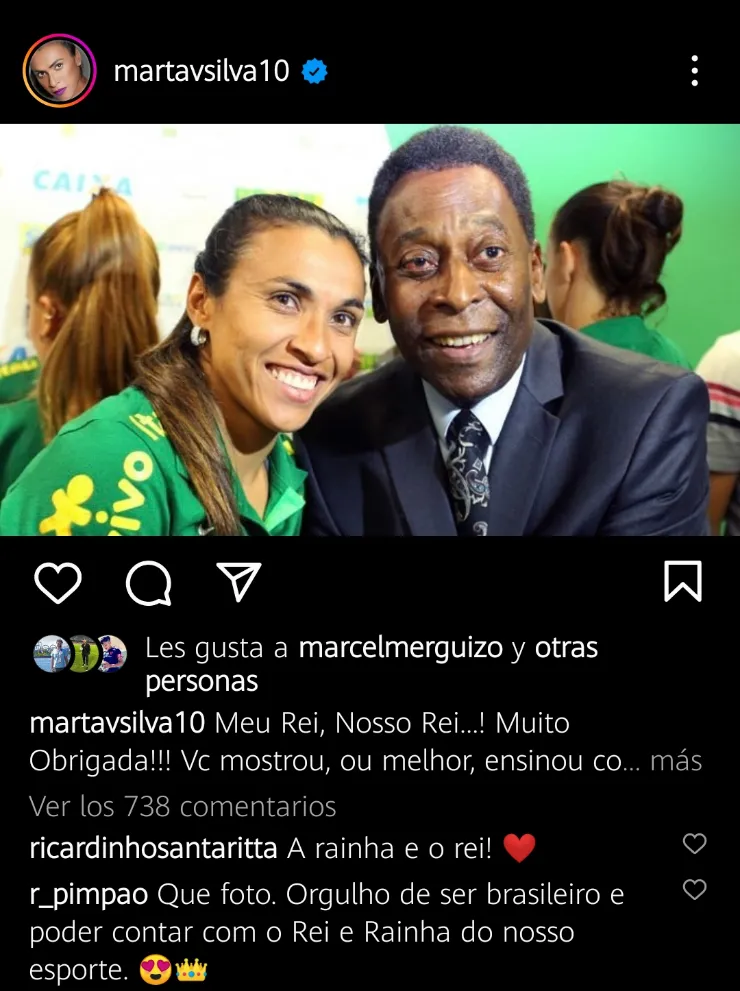Screen dimensions: 740x991
Task: Like ricardinhosantaritta's comment
Action: pyautogui.click(x=694, y=844)
